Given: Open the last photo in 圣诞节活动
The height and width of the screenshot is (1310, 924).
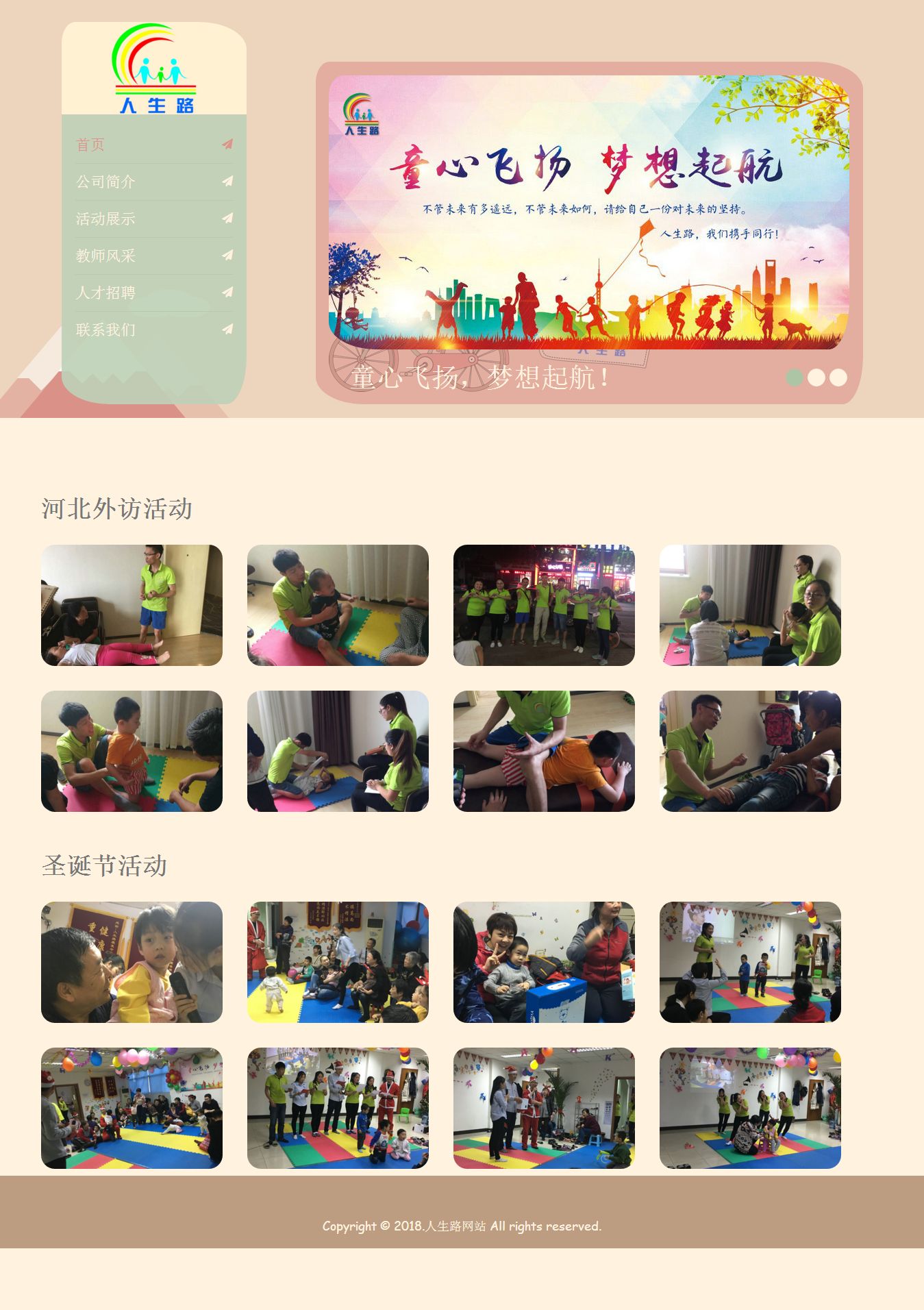Looking at the screenshot, I should [750, 1108].
